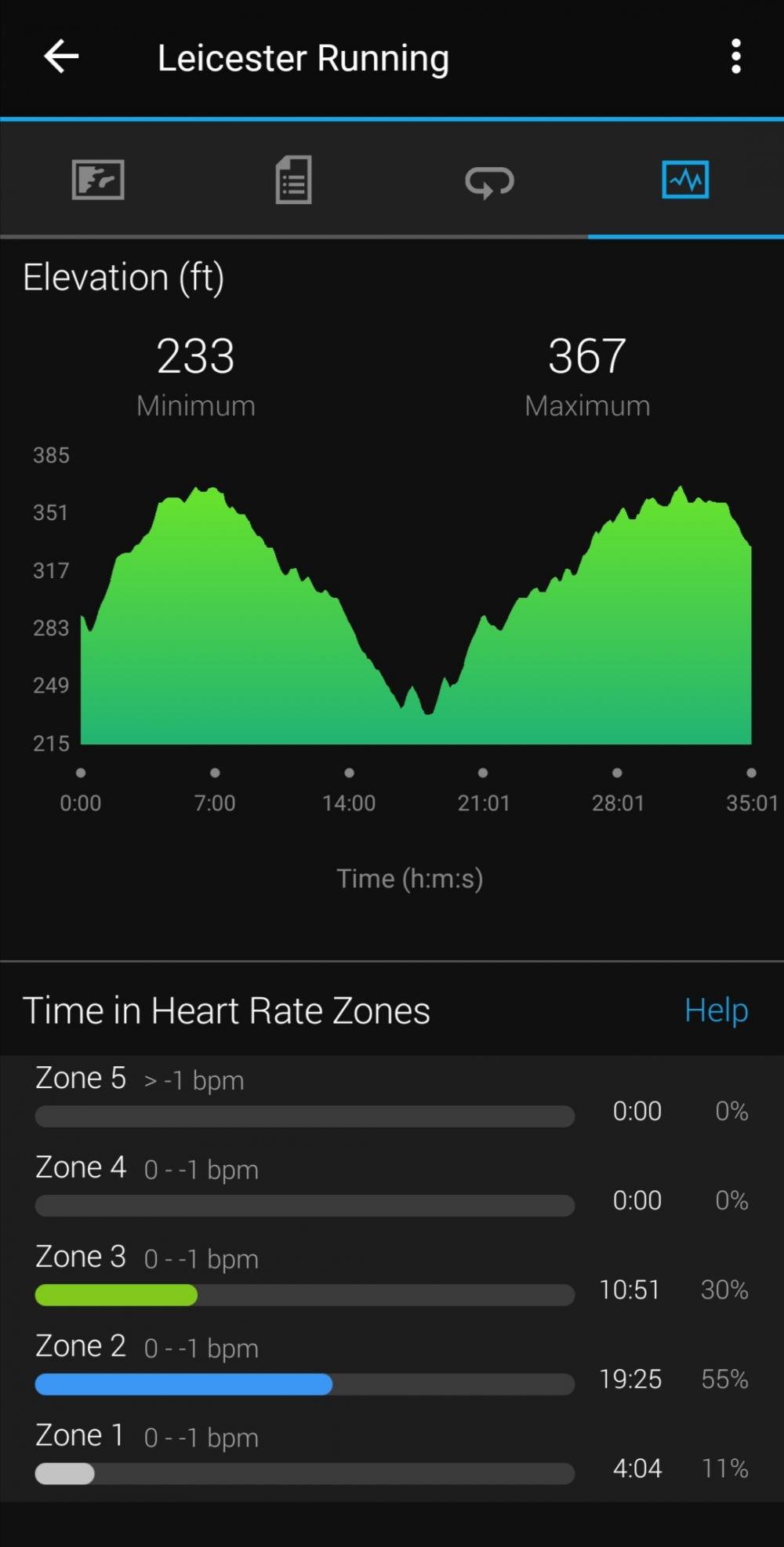Open the three-dot overflow menu
This screenshot has height=1547, width=784.
[x=735, y=57]
